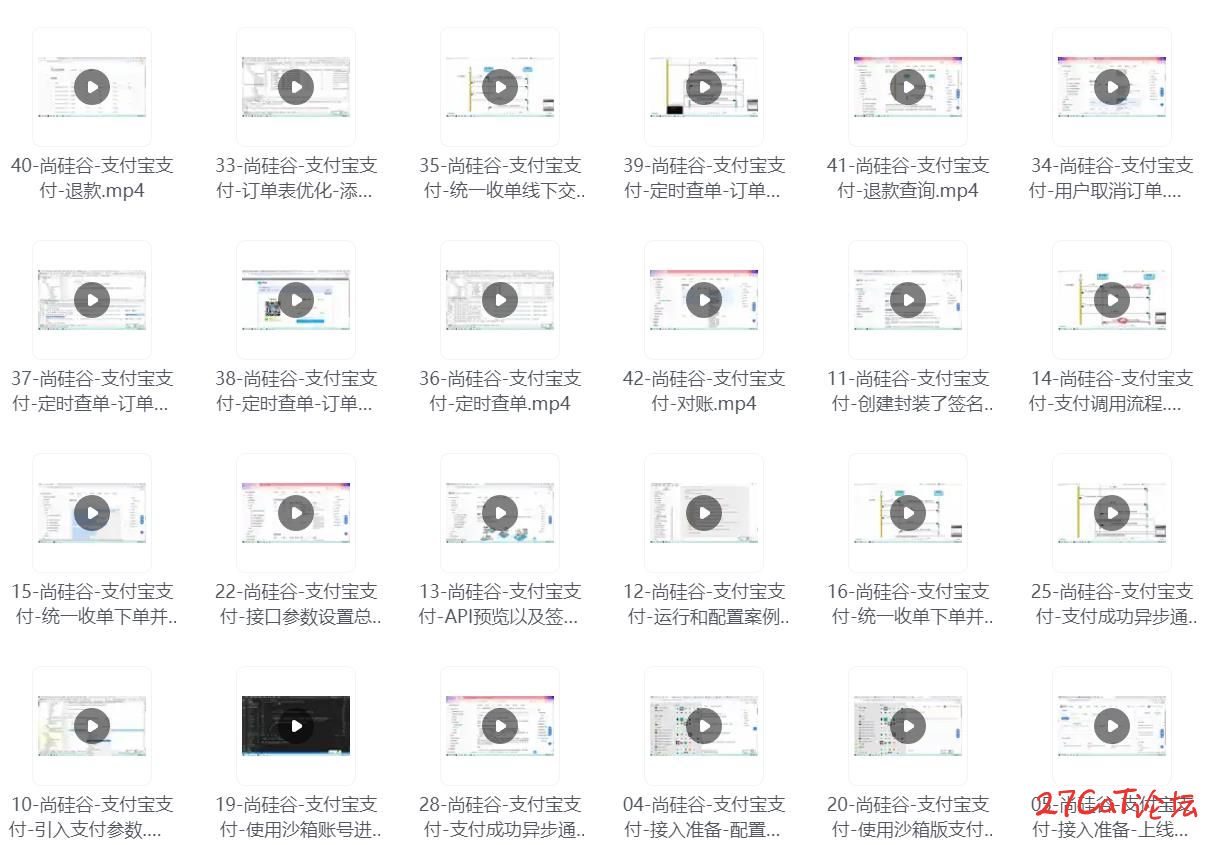The image size is (1213, 845).
Task: Play video 33 订单表优化
Action: 296,87
